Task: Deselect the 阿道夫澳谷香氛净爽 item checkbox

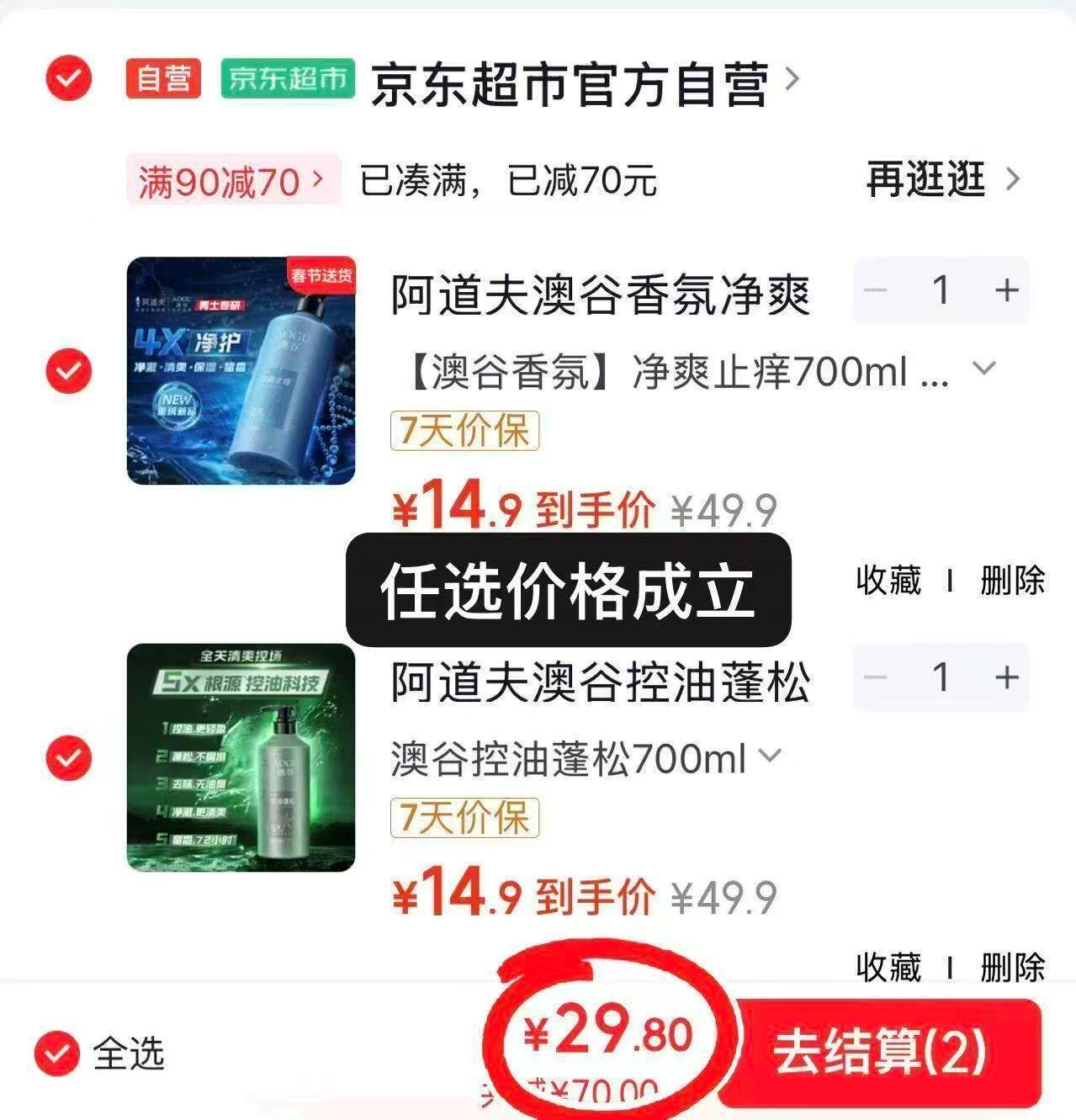Action: 68,371
